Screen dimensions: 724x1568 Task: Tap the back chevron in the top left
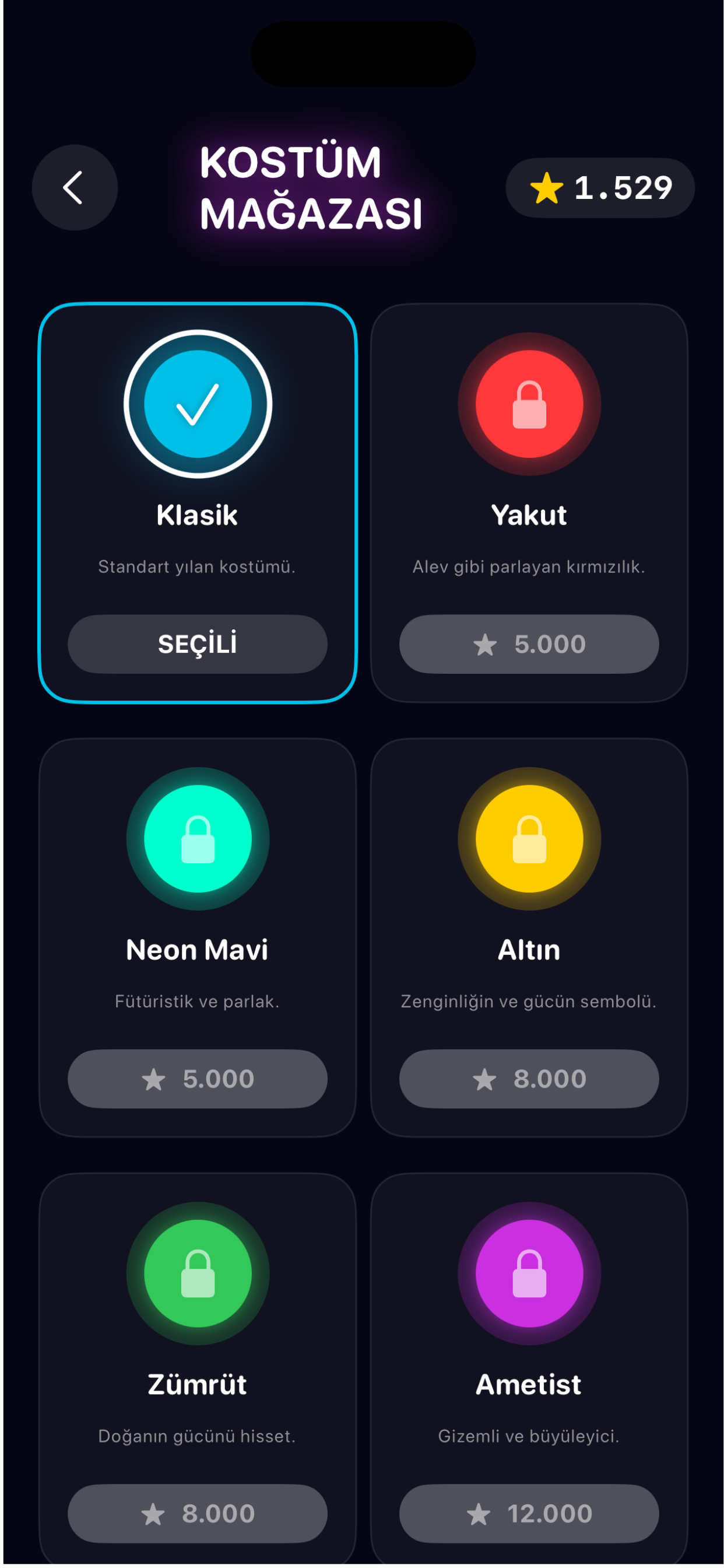(73, 188)
